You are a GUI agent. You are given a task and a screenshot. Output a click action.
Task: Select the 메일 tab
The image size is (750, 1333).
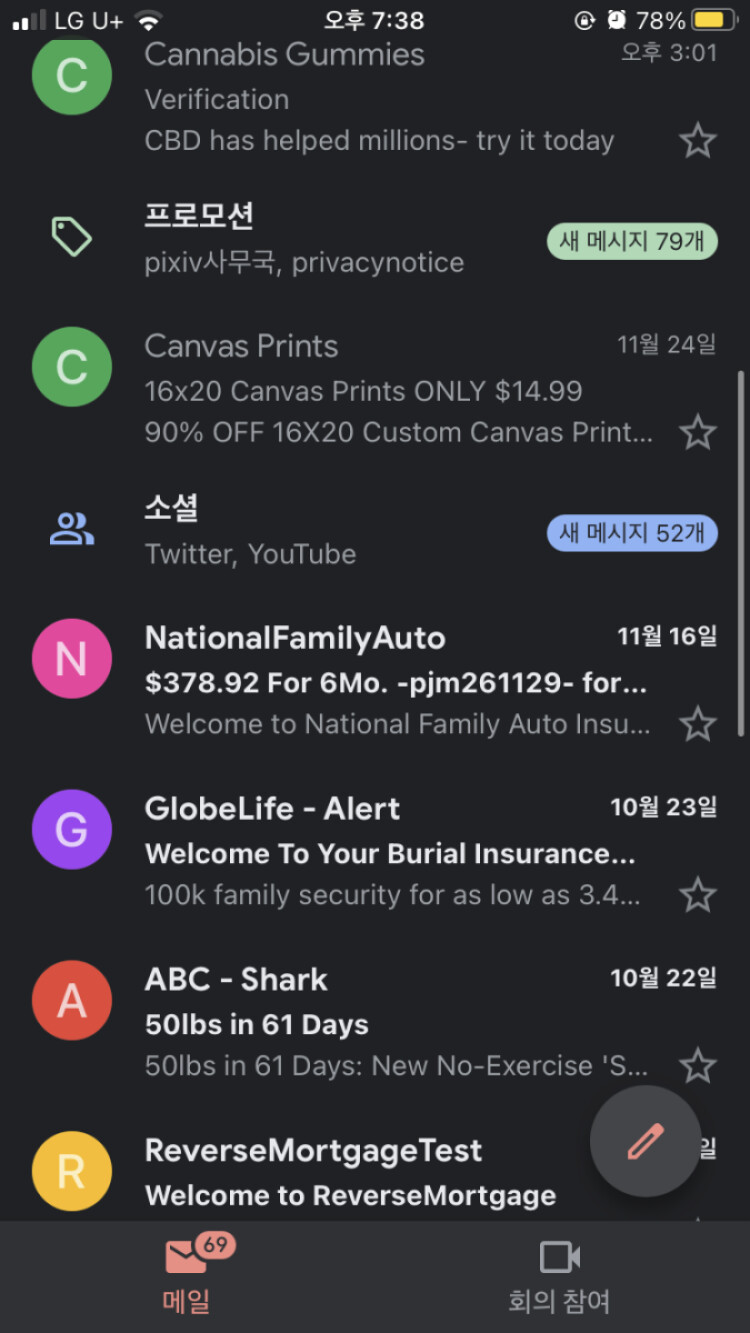[x=187, y=1277]
